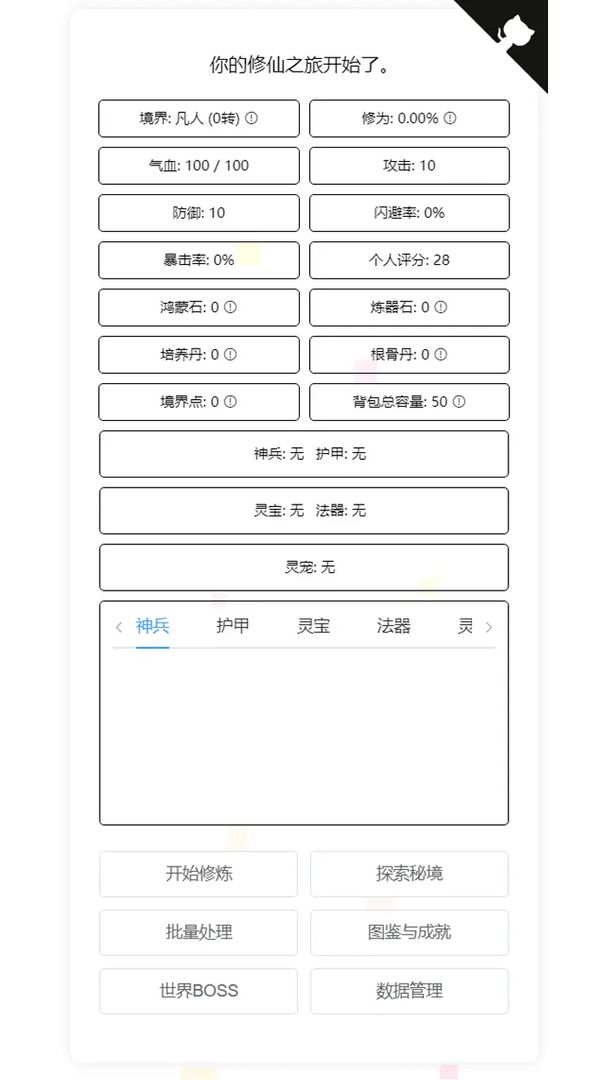Tap the info icon beside 境界点
The image size is (608, 1080).
click(x=231, y=402)
